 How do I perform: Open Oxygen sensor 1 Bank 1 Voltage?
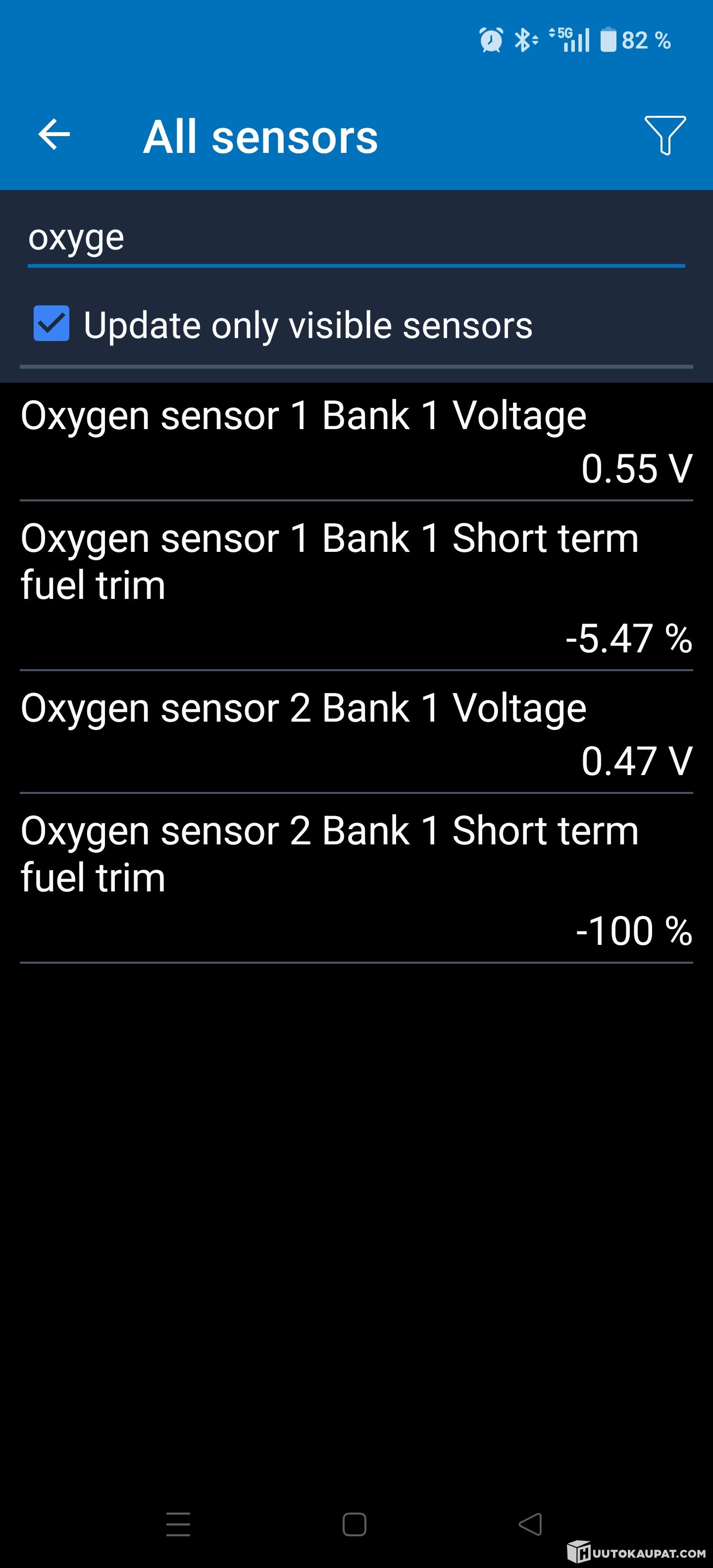click(356, 441)
